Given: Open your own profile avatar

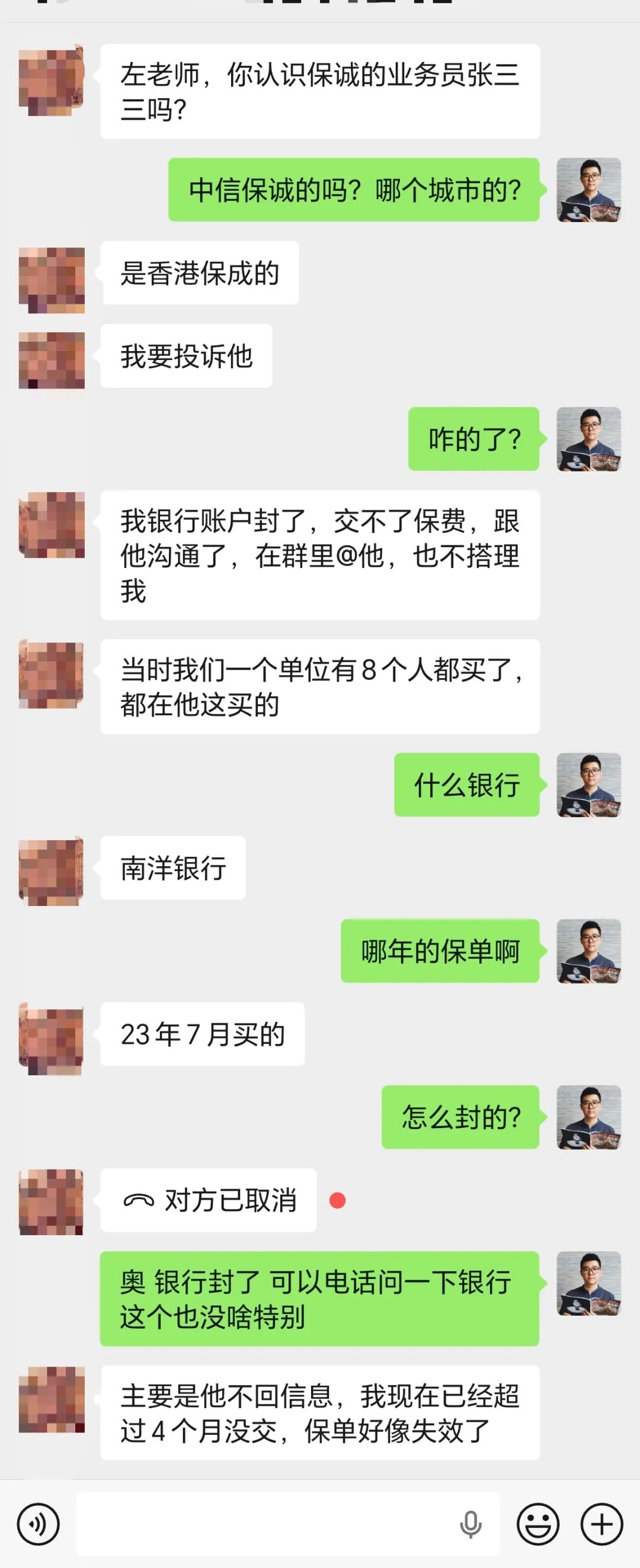Looking at the screenshot, I should (x=588, y=189).
